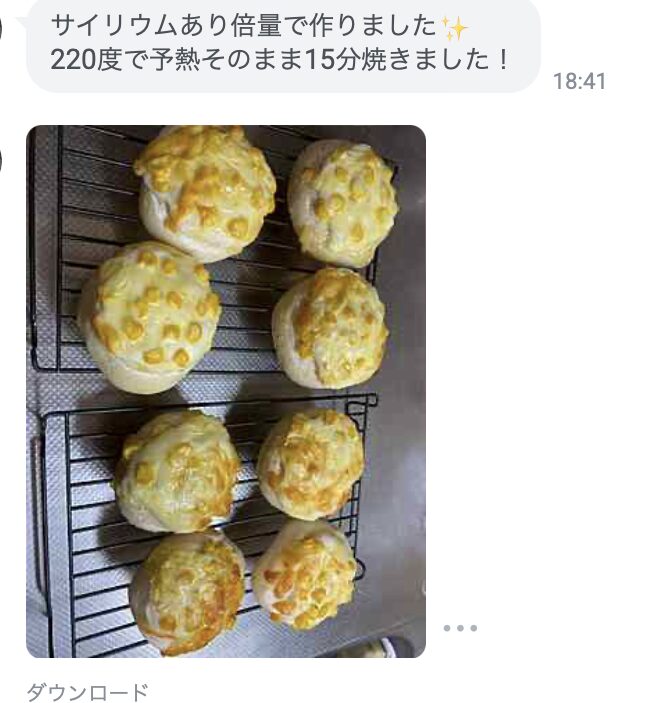Tap ダウンロード to download the photo
The width and height of the screenshot is (669, 703).
coord(88,692)
